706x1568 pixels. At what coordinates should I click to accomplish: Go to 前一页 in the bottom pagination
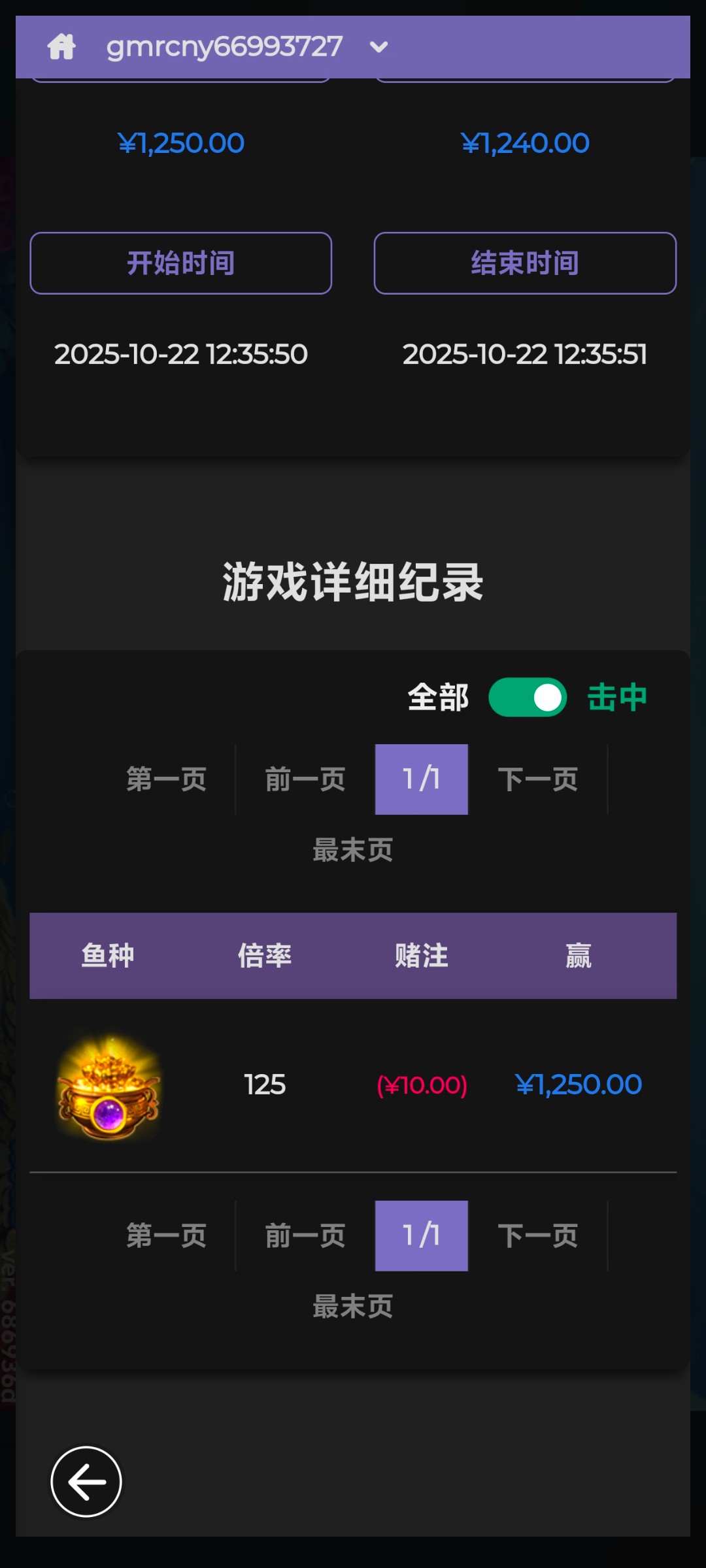(x=305, y=1235)
